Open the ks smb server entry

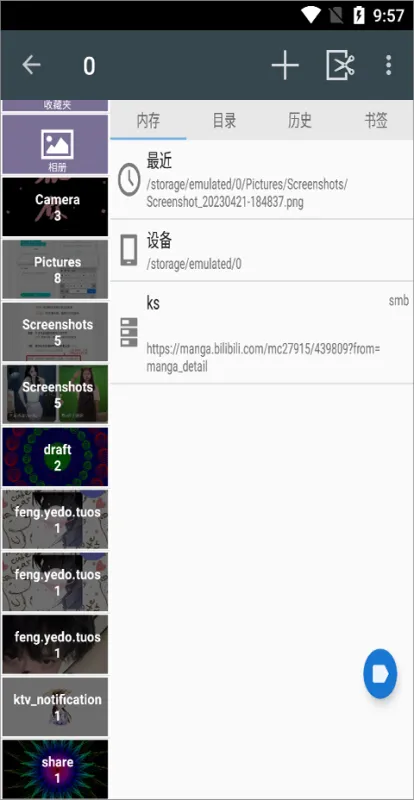click(x=262, y=333)
